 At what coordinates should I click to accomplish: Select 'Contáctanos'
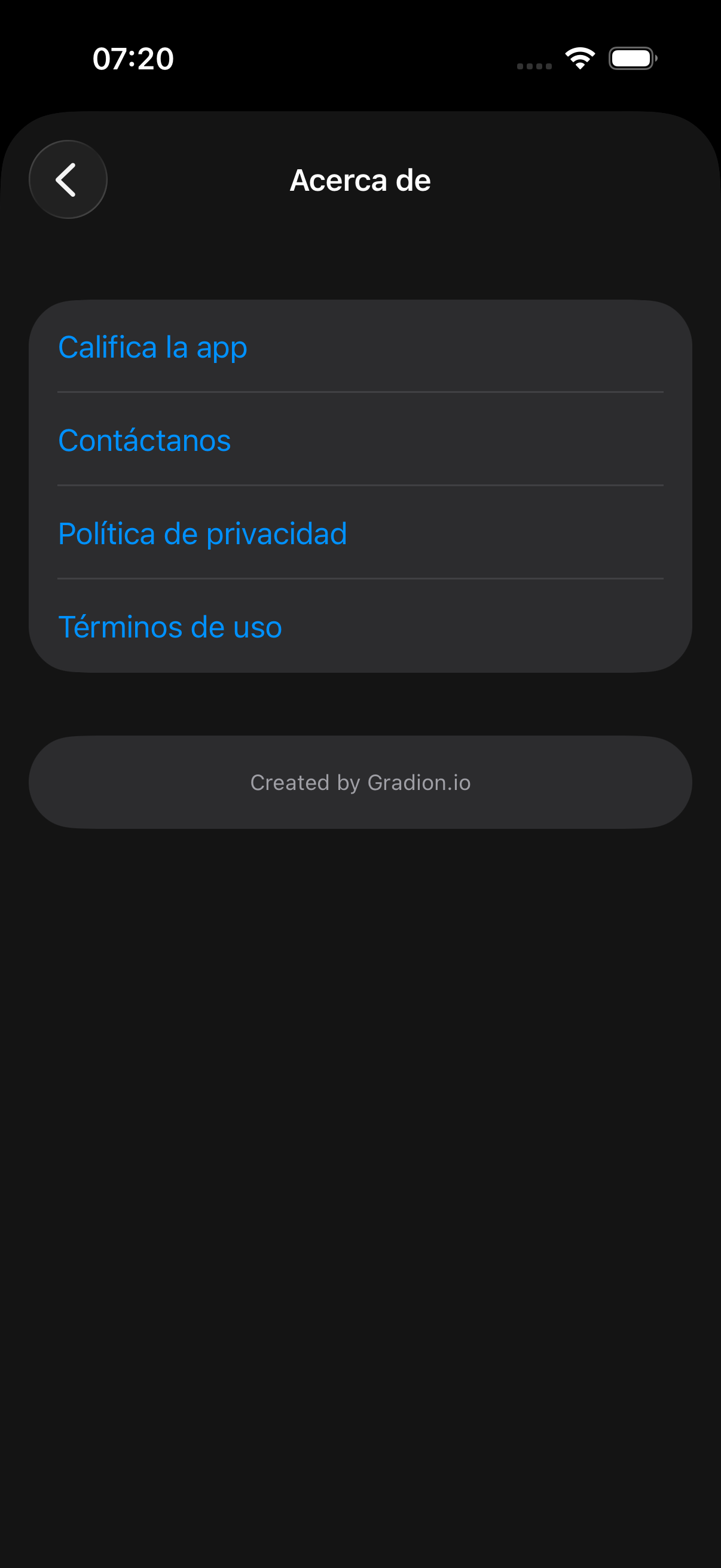tap(144, 440)
